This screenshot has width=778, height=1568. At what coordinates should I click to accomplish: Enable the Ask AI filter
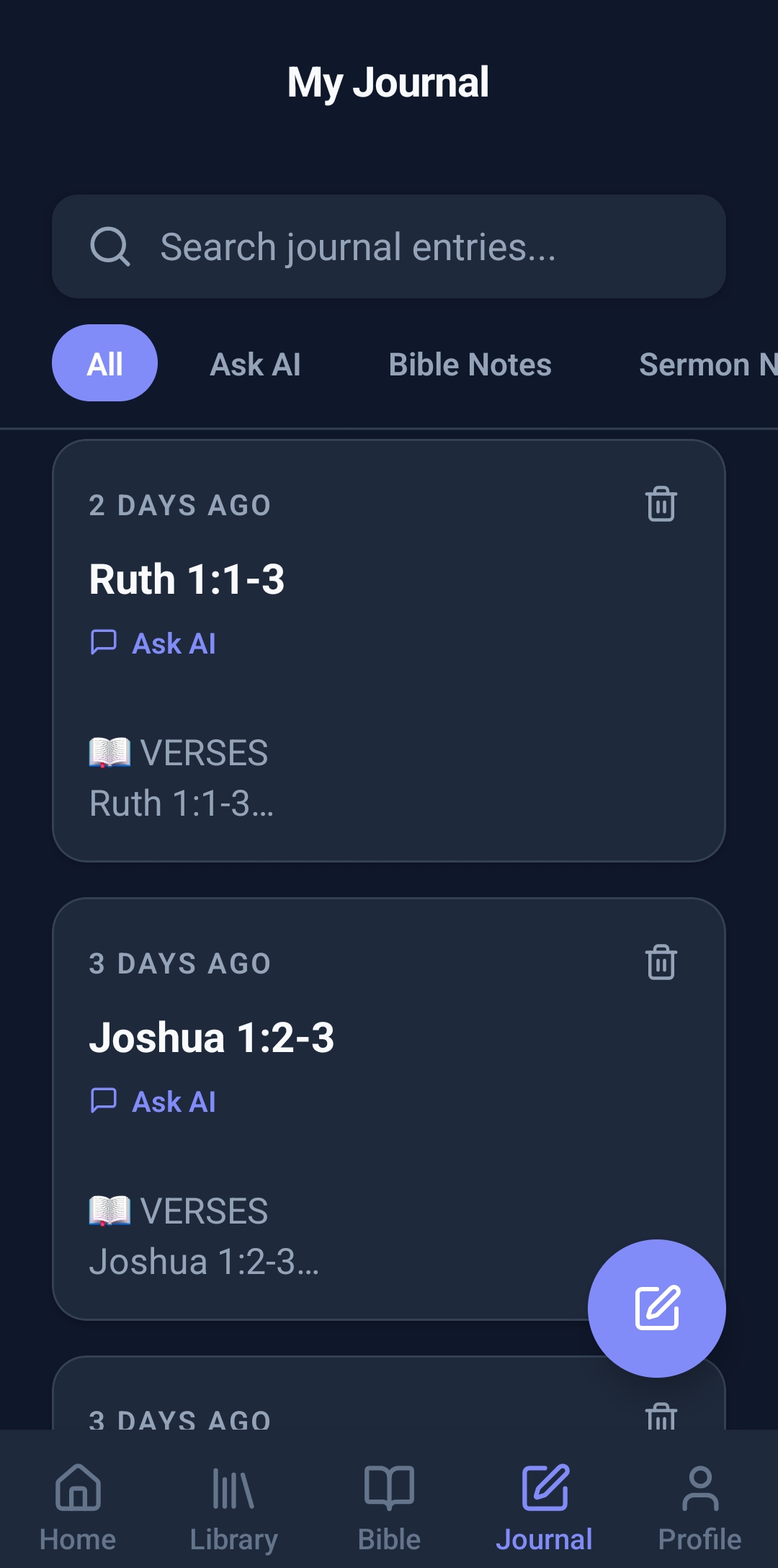coord(255,364)
